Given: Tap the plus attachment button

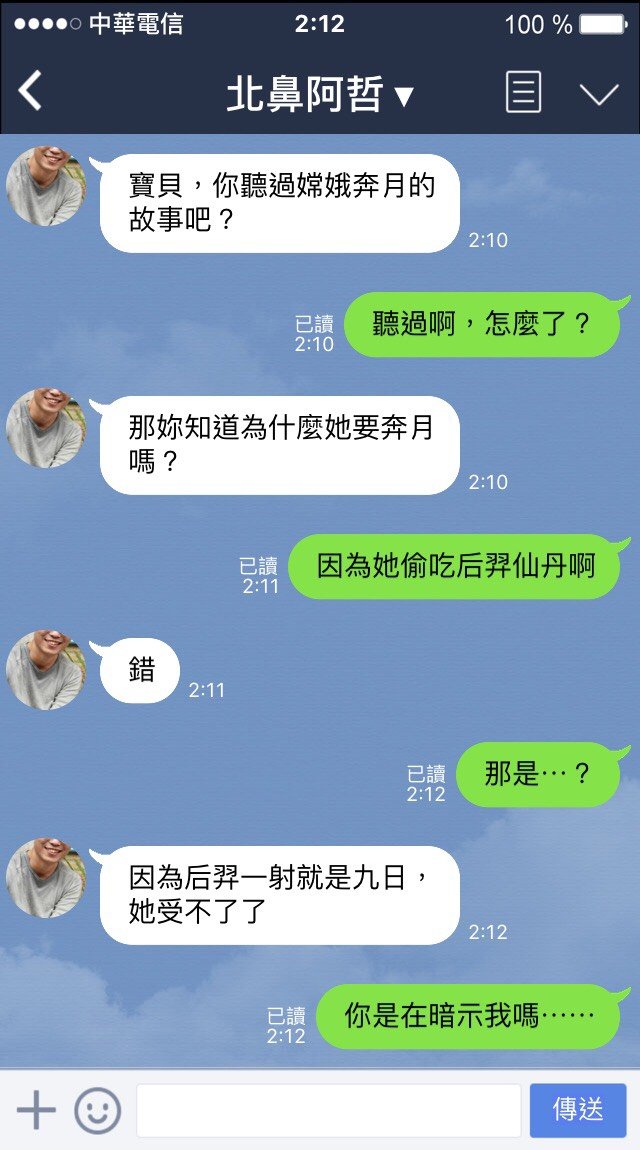Looking at the screenshot, I should tap(36, 1110).
